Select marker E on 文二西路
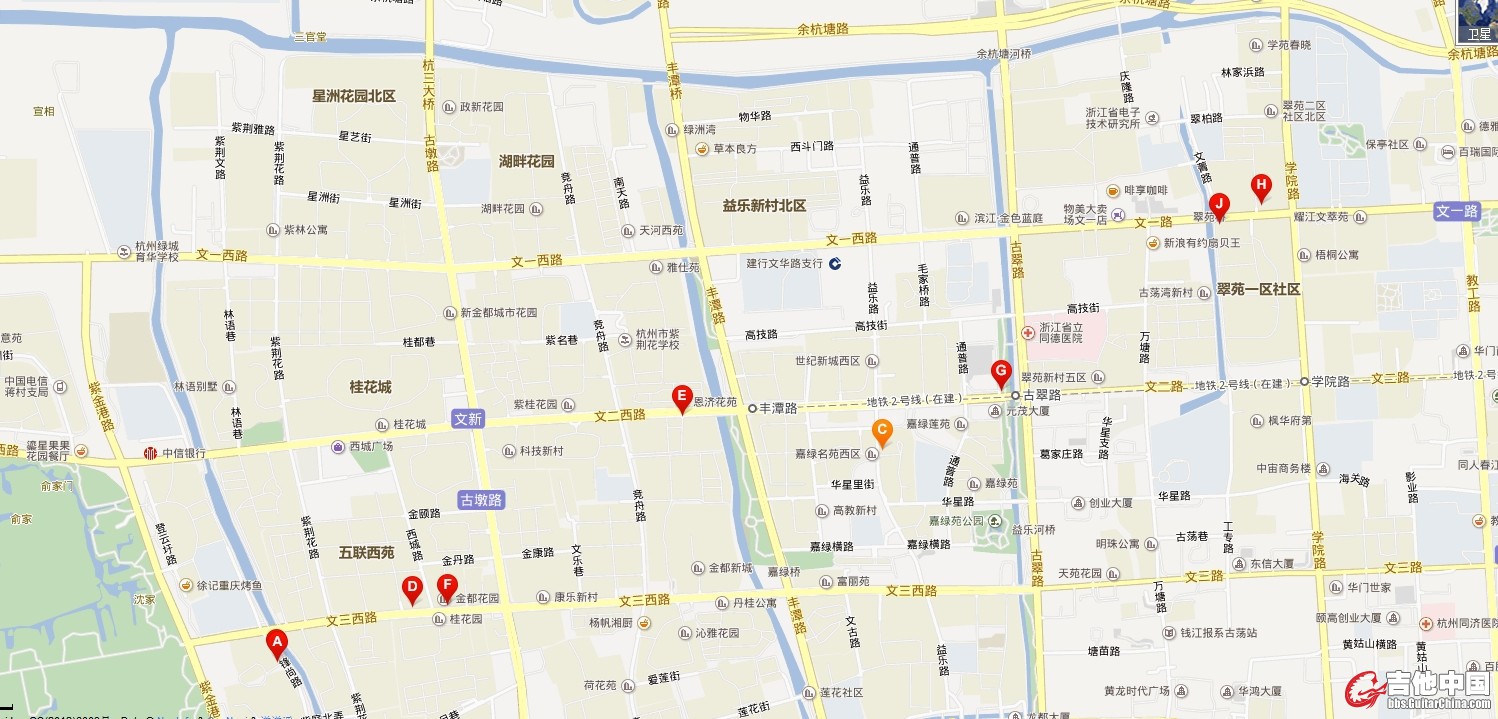This screenshot has height=719, width=1498. tap(681, 397)
